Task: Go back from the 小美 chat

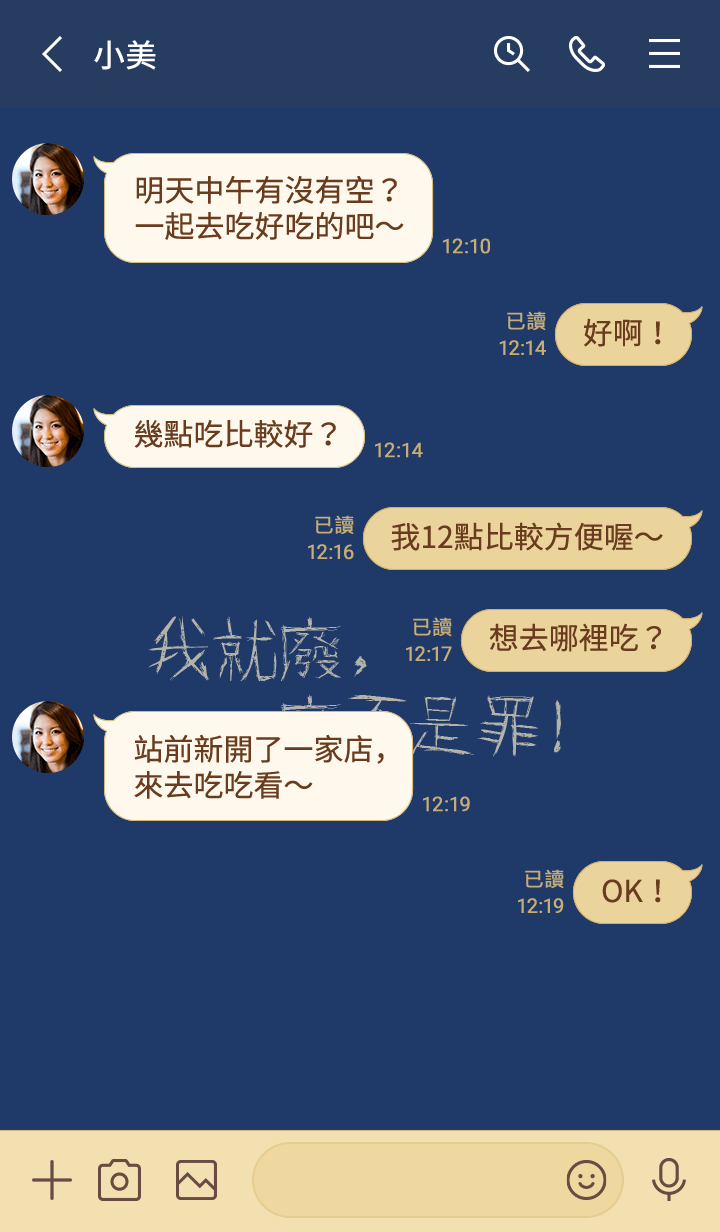Action: pyautogui.click(x=52, y=54)
